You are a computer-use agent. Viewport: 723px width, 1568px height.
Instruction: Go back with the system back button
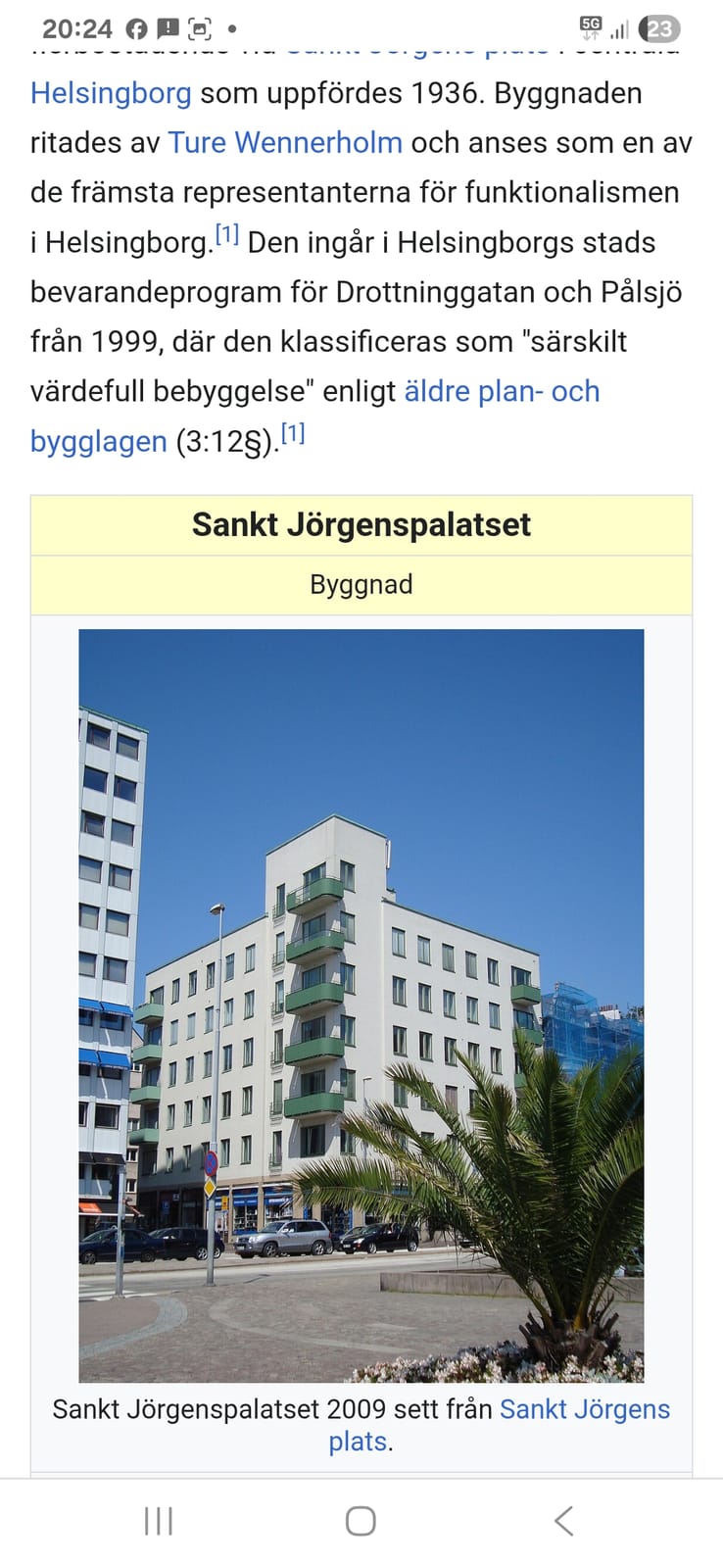[563, 1521]
